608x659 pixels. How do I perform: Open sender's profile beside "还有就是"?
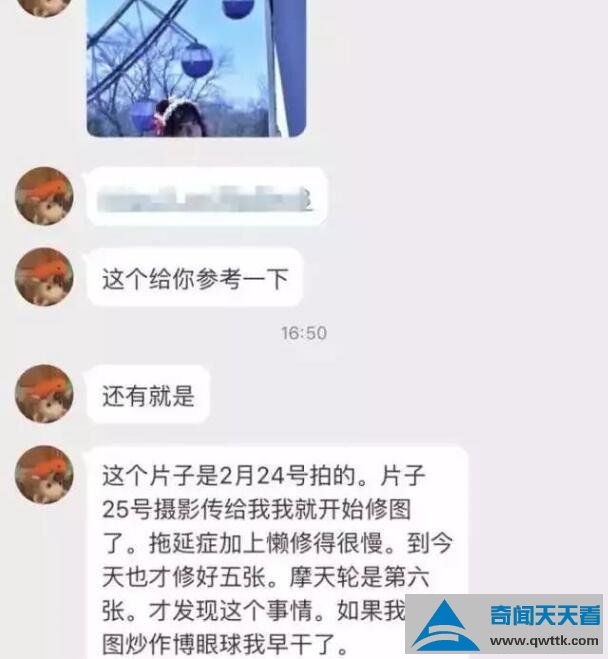tap(44, 394)
